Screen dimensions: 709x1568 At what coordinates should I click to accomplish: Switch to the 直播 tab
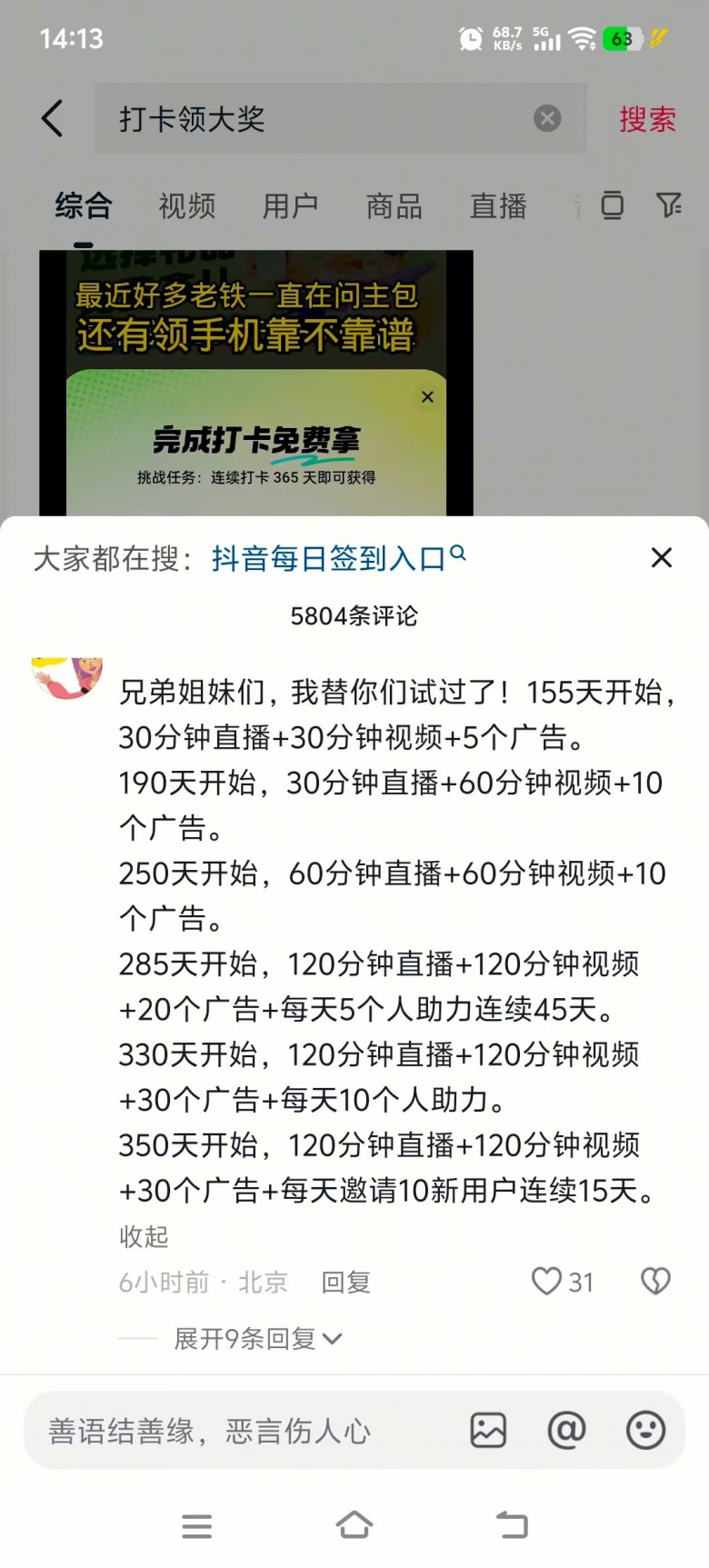tap(497, 206)
